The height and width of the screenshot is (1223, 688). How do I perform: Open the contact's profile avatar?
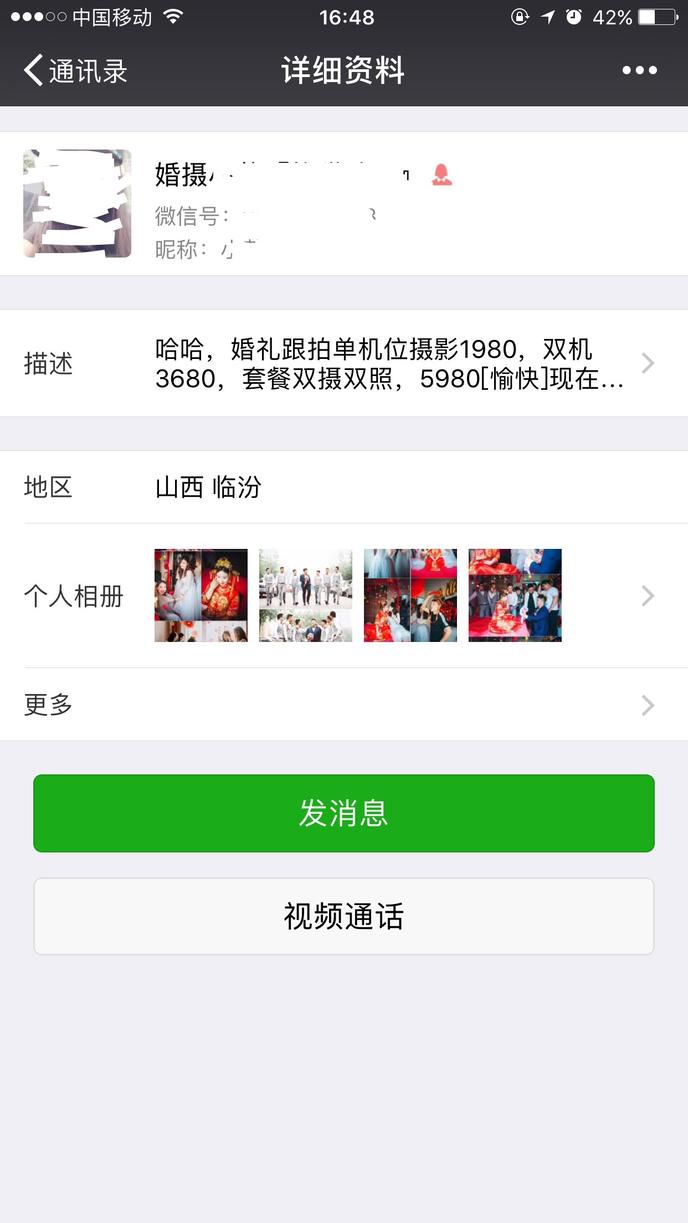[77, 204]
